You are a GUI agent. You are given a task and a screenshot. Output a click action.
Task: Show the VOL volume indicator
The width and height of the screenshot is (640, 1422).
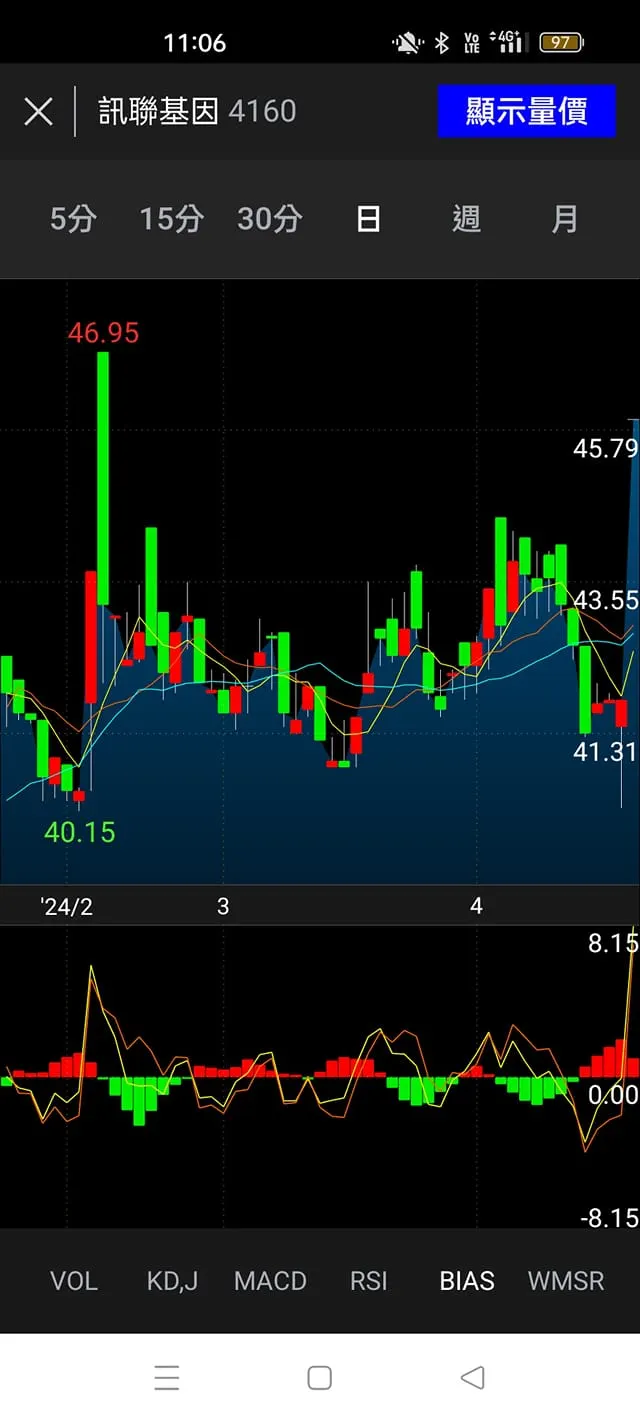pos(74,1281)
